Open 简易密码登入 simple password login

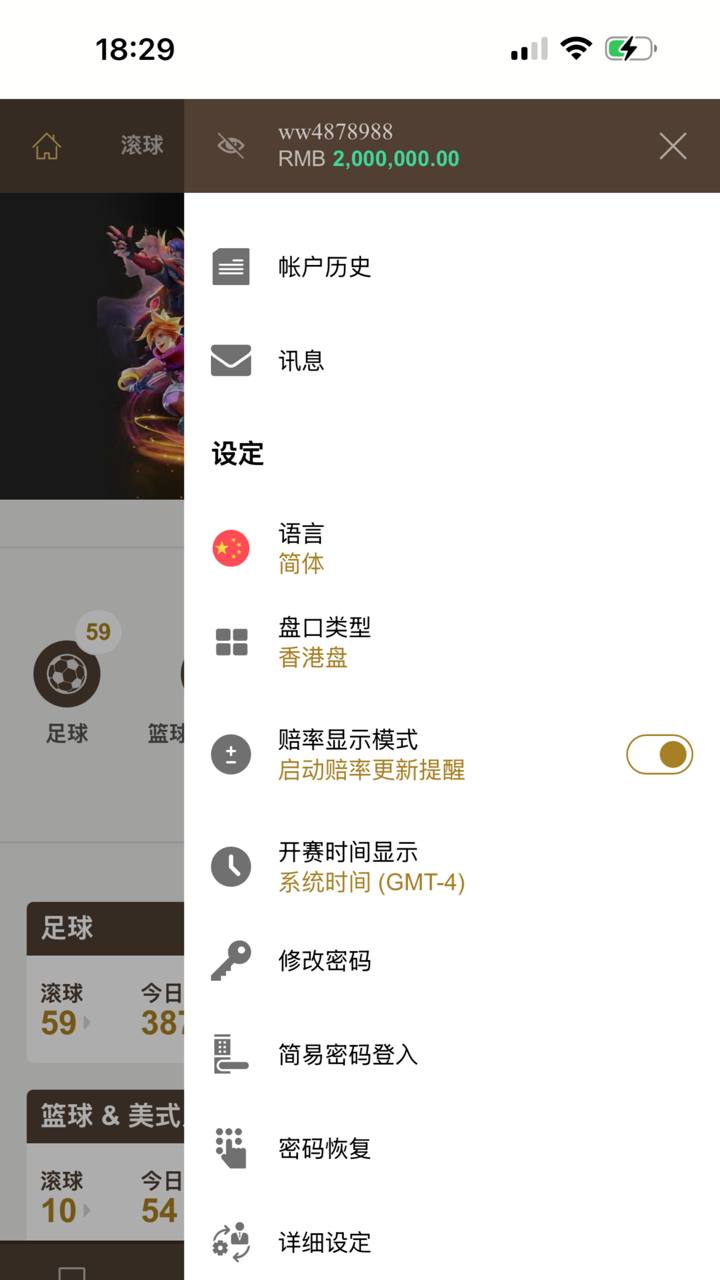coord(347,1054)
